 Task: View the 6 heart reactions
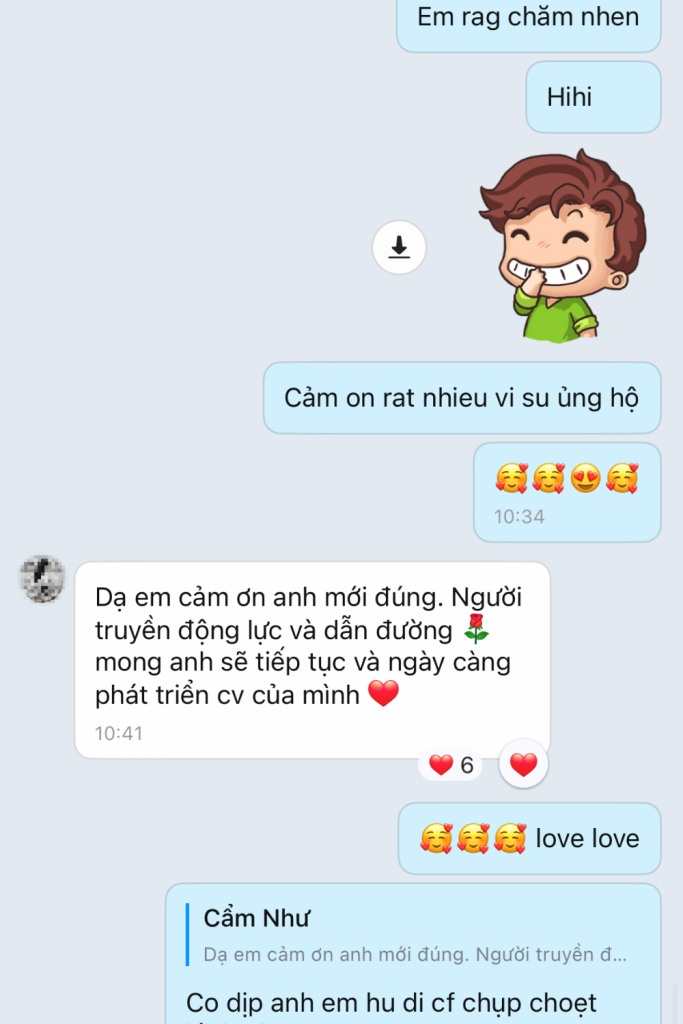click(x=451, y=766)
